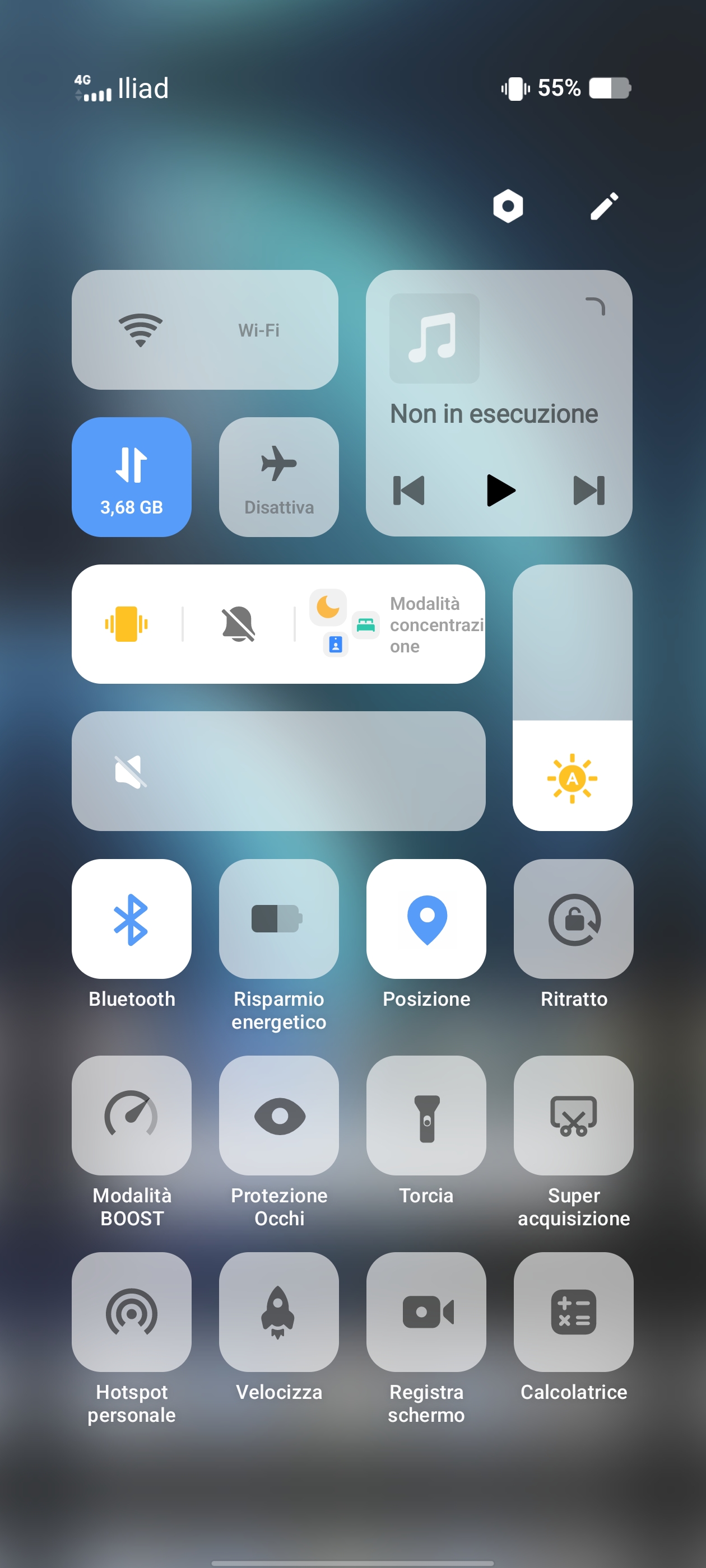
Task: Turn off Bluetooth
Action: 132,918
